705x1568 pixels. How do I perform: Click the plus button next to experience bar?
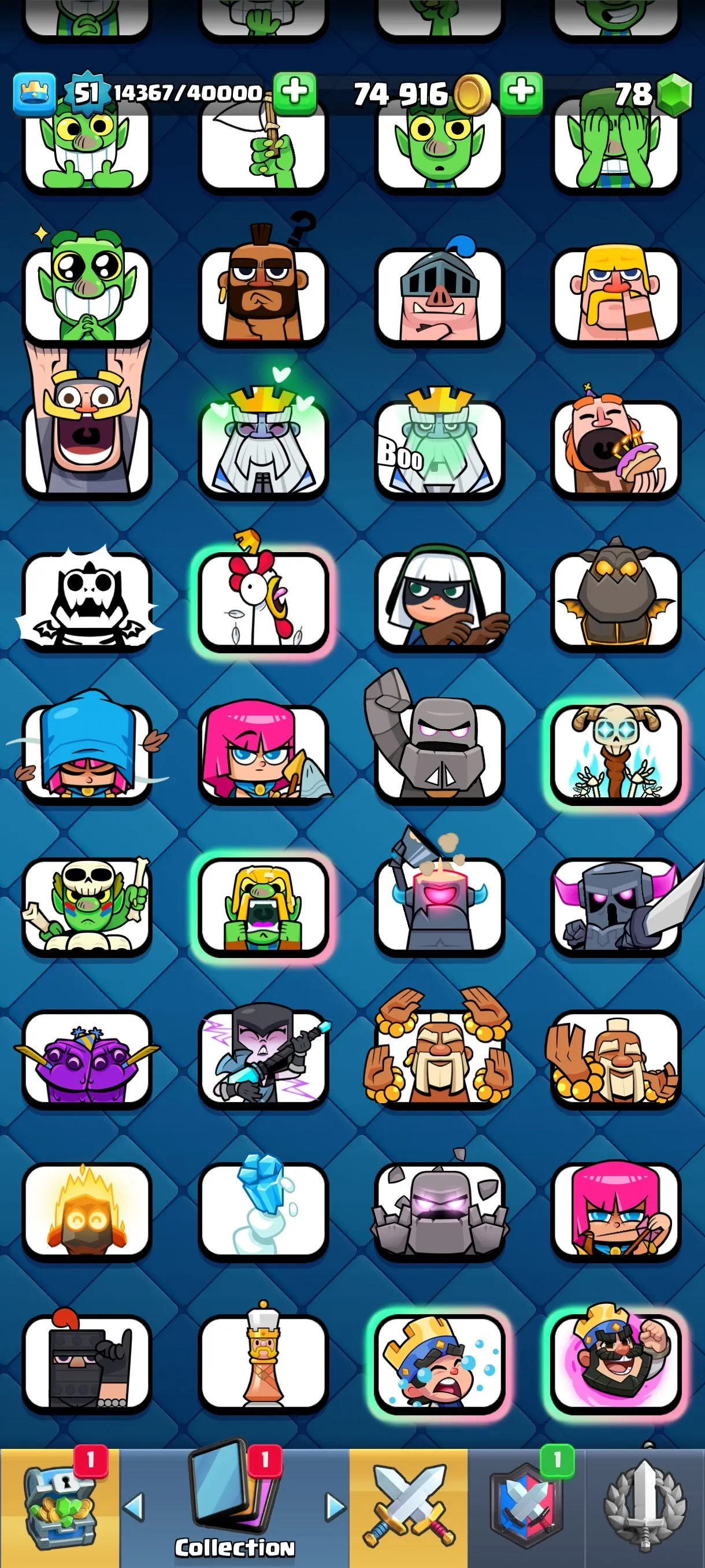294,93
